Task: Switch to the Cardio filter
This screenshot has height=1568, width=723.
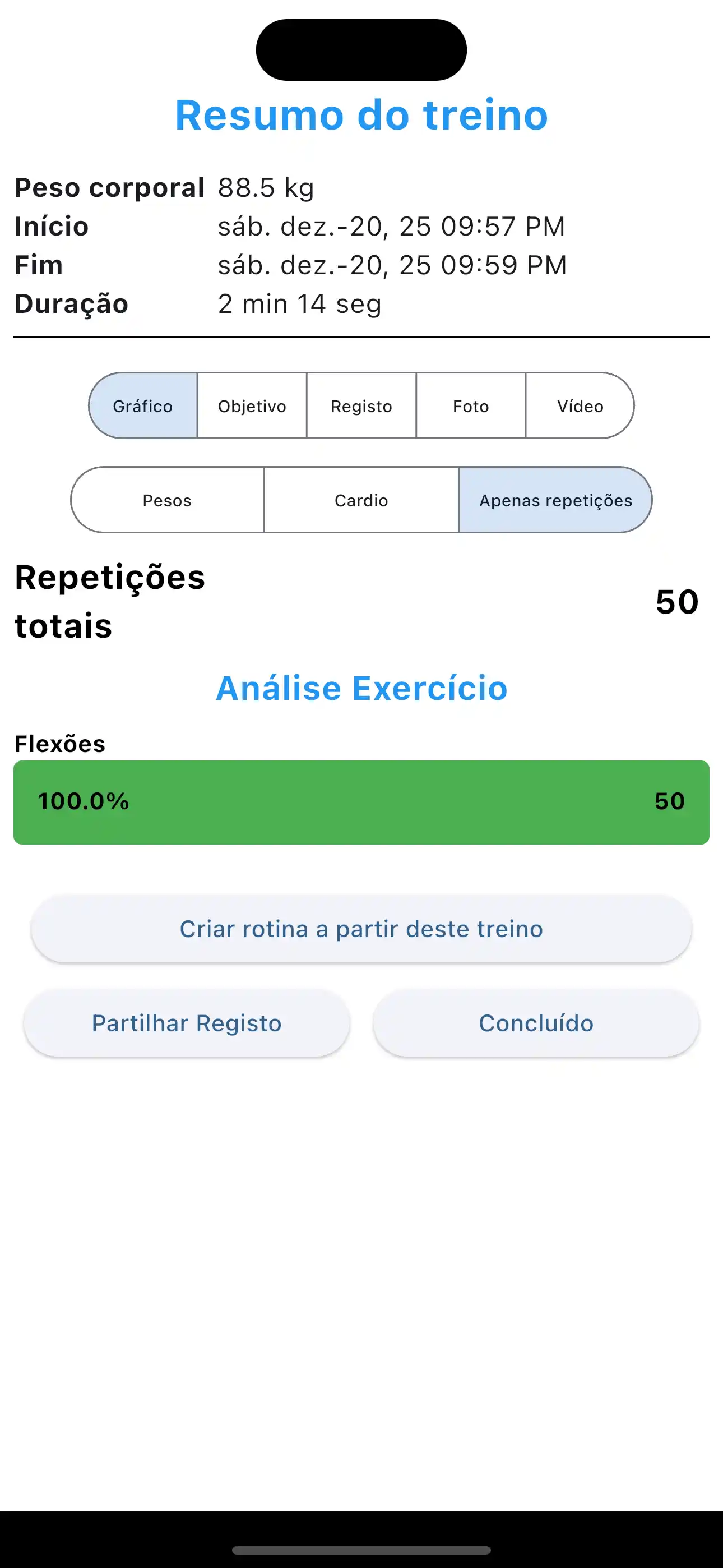Action: click(361, 500)
